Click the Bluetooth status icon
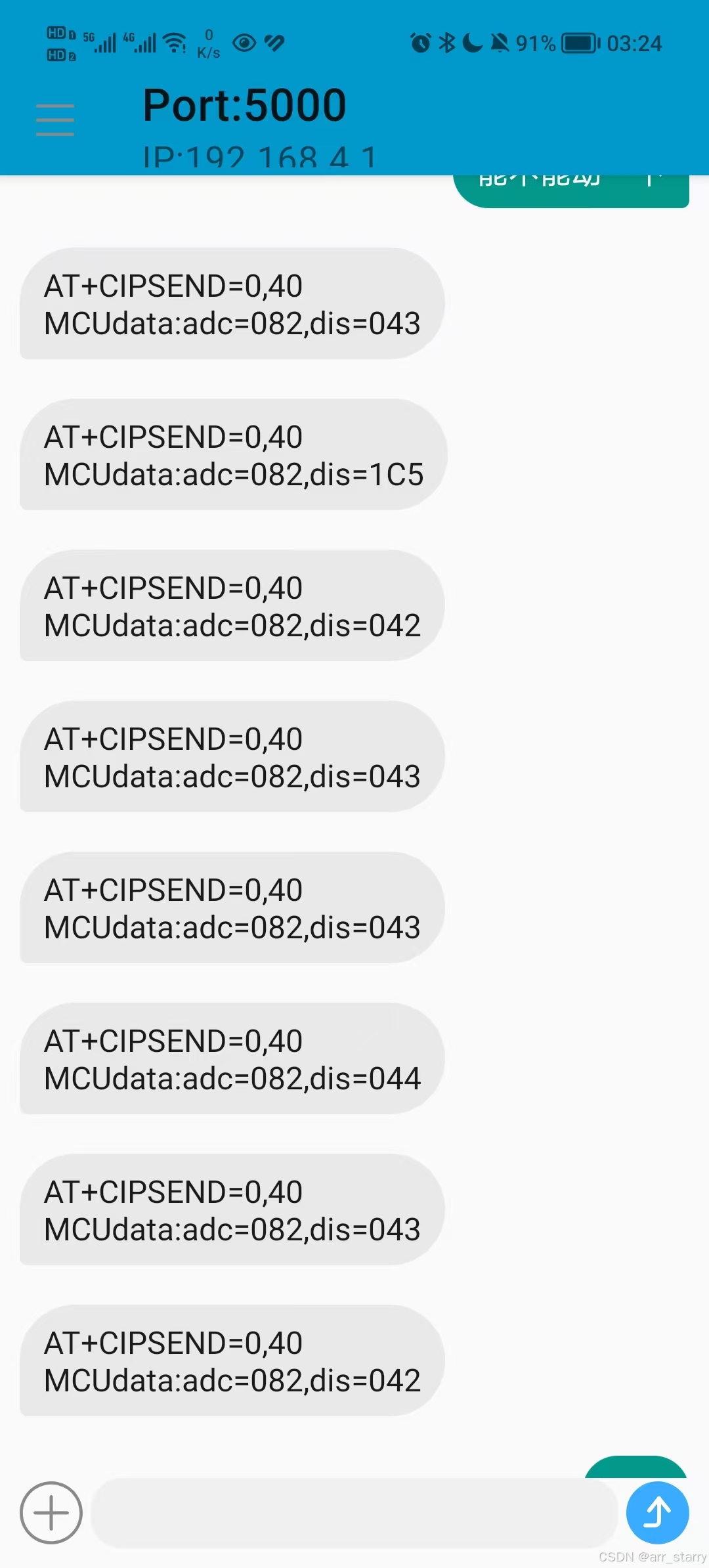The width and height of the screenshot is (709, 1568). pos(446,43)
